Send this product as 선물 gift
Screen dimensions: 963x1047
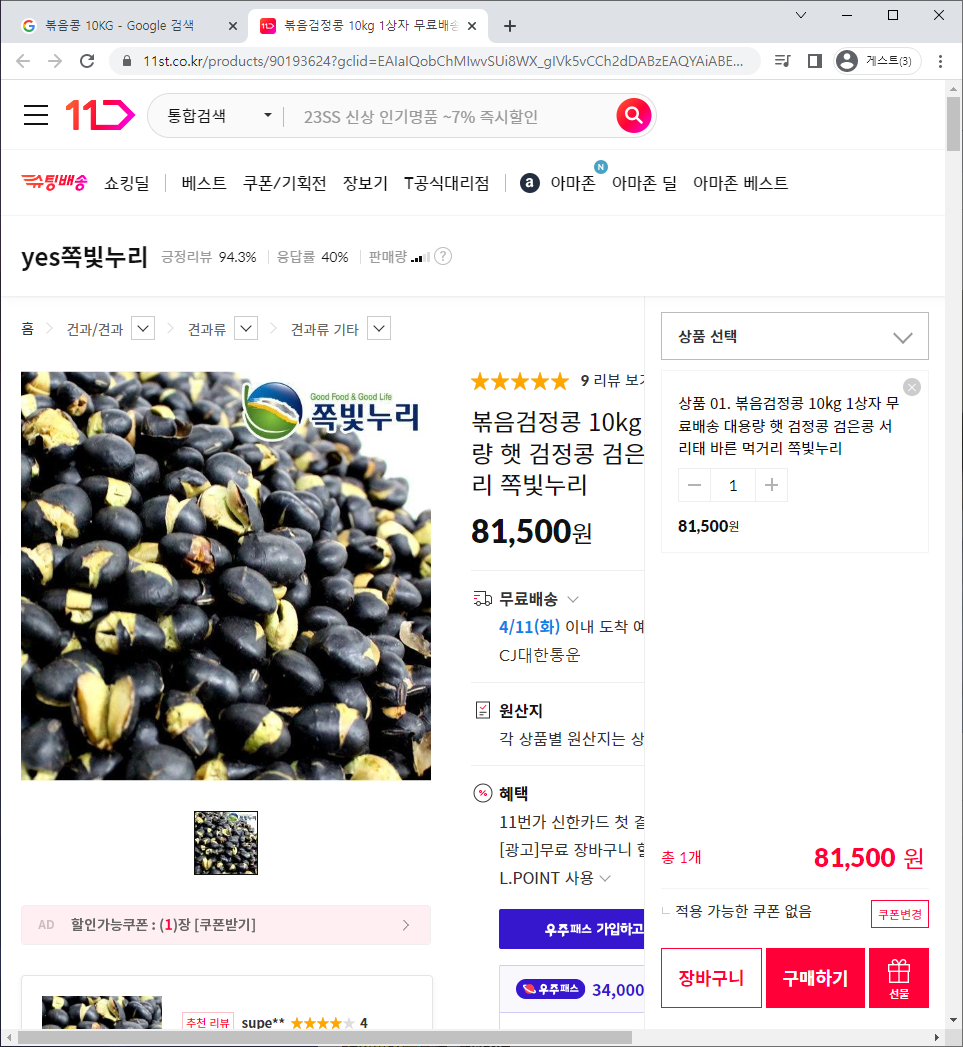click(899, 978)
